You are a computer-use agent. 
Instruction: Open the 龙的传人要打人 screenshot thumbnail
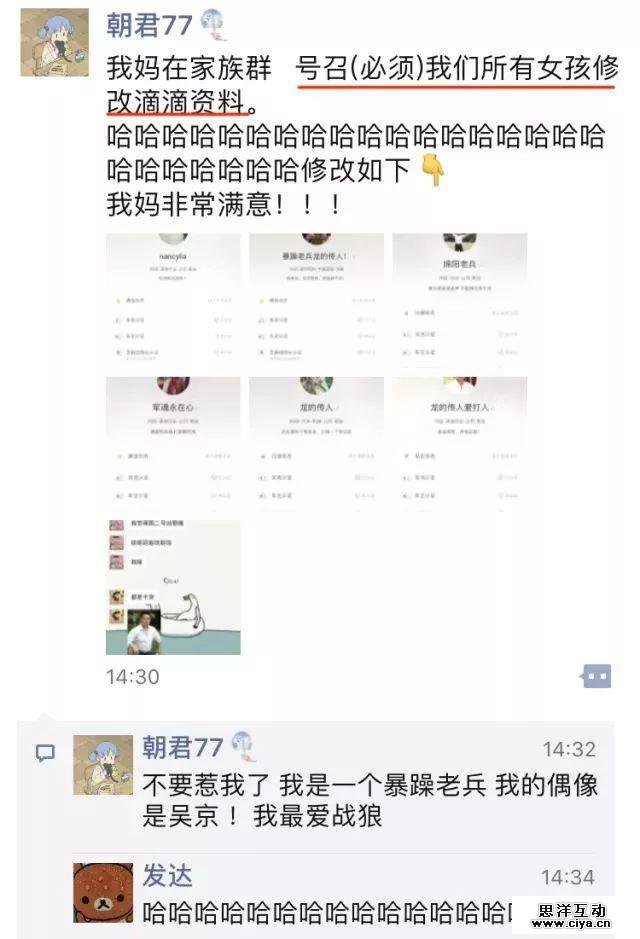coord(459,442)
